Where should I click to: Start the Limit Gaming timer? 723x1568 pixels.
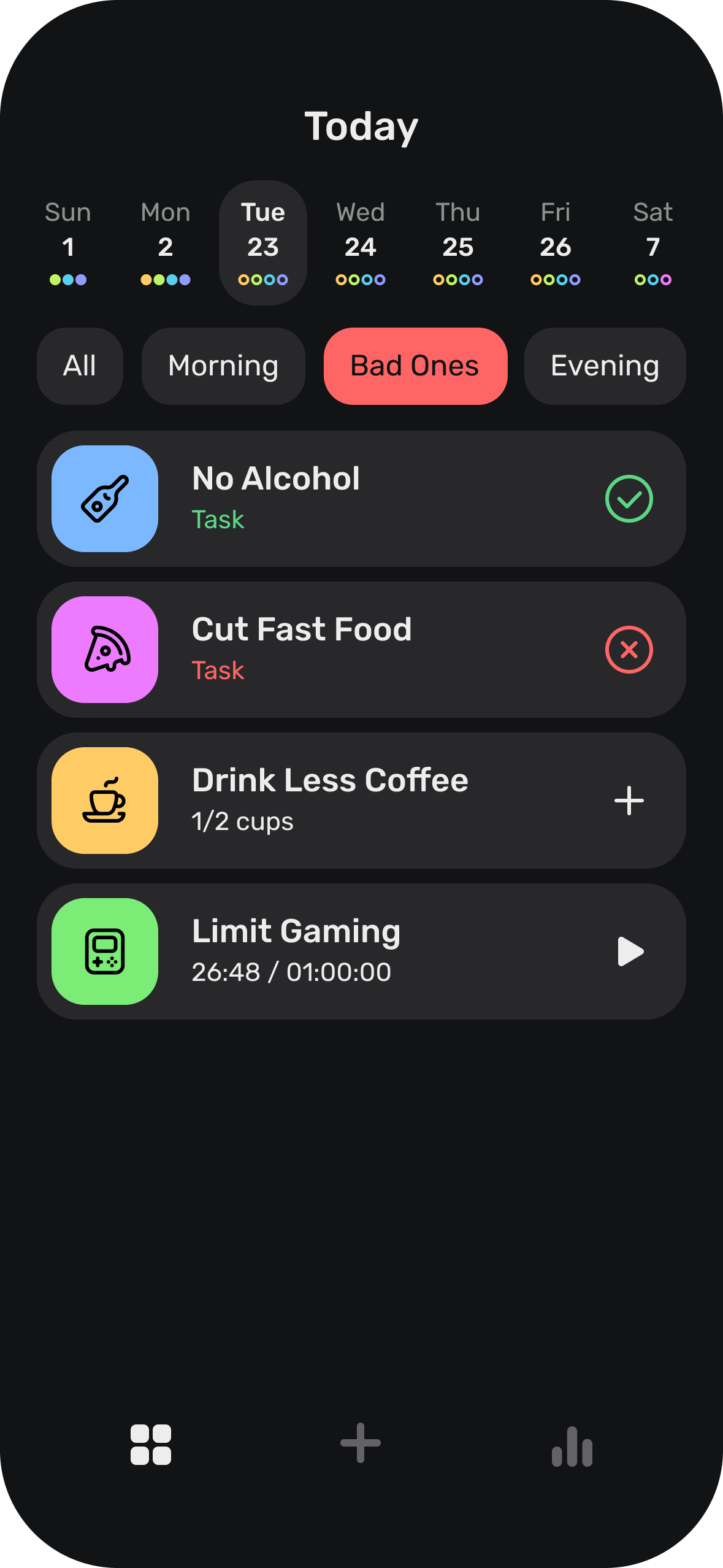[x=630, y=951]
